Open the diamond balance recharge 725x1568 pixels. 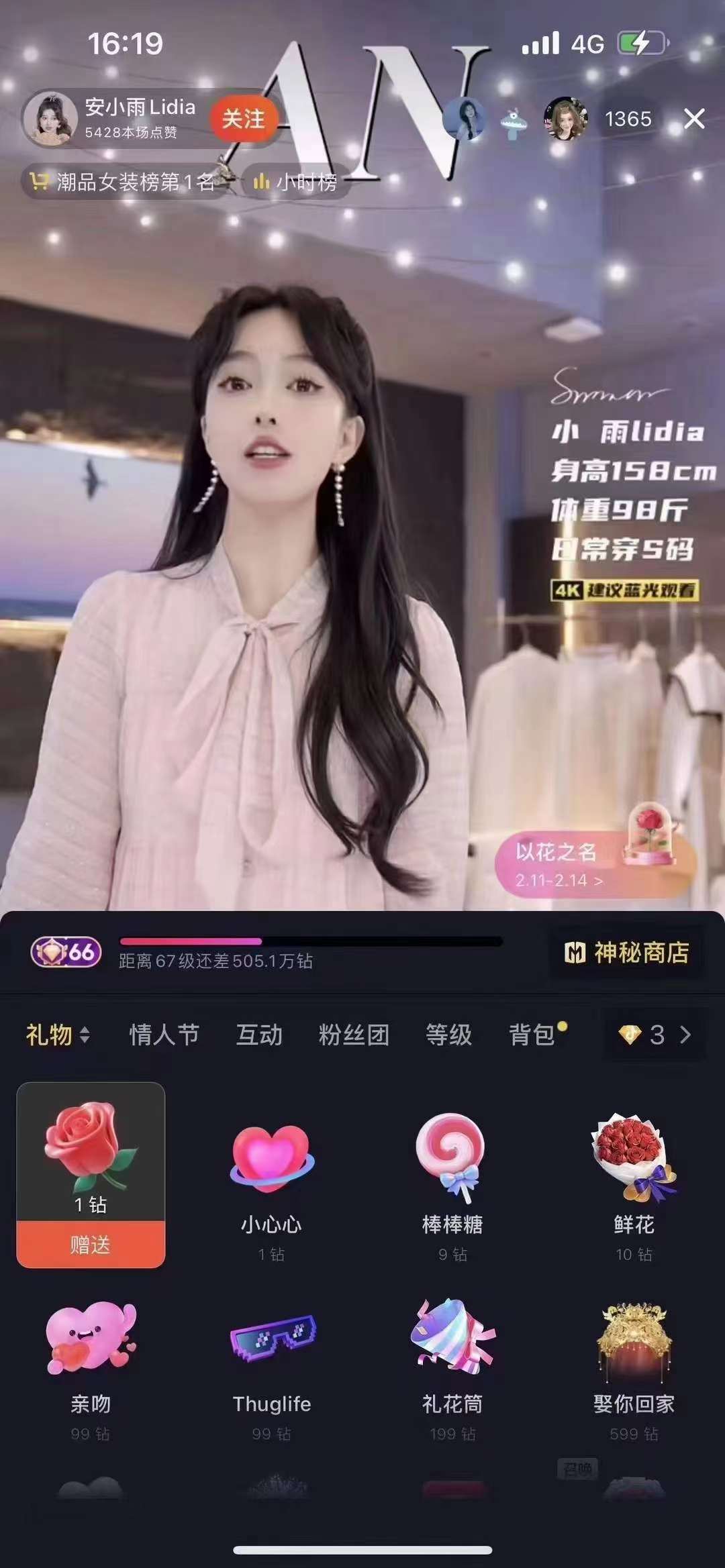click(655, 1035)
